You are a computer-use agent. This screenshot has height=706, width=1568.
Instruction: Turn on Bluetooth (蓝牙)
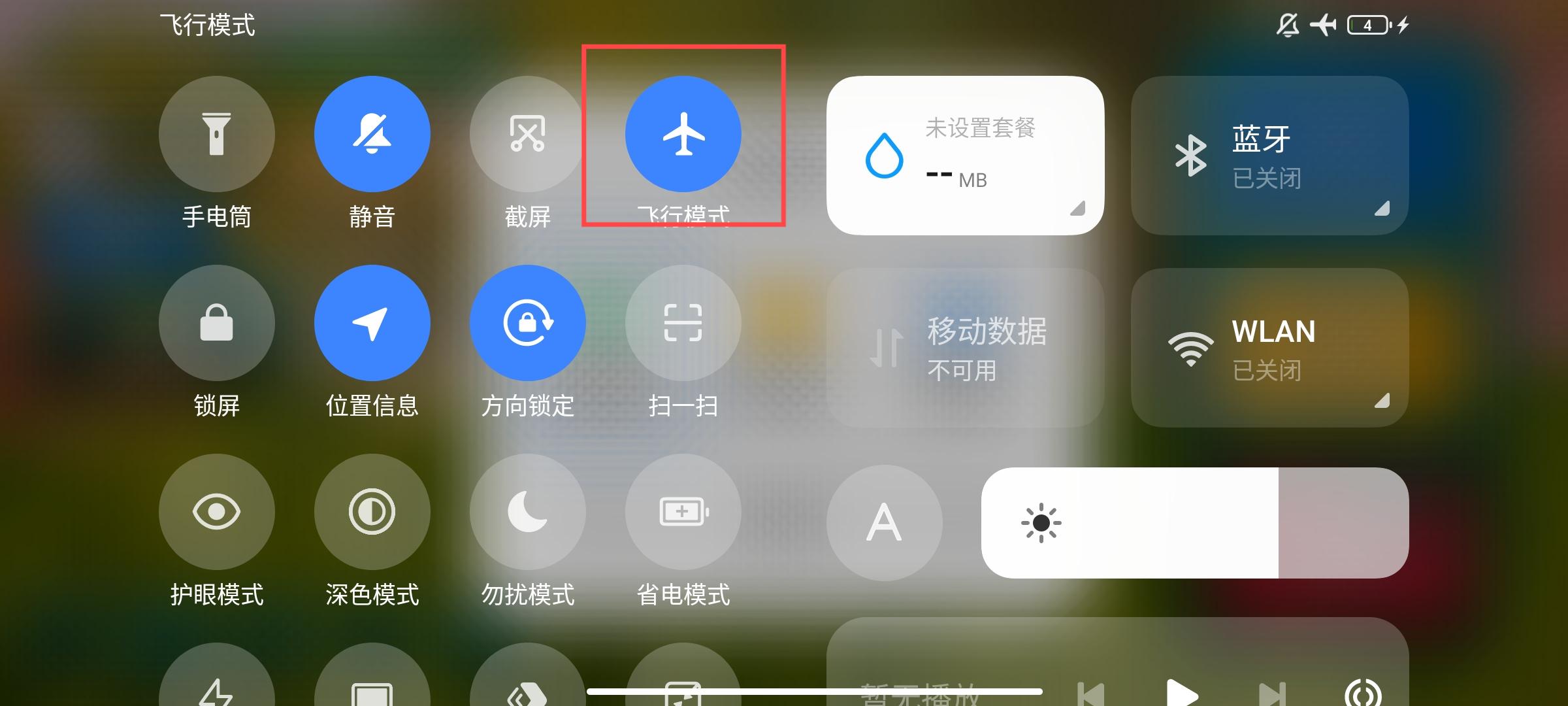click(x=1269, y=156)
